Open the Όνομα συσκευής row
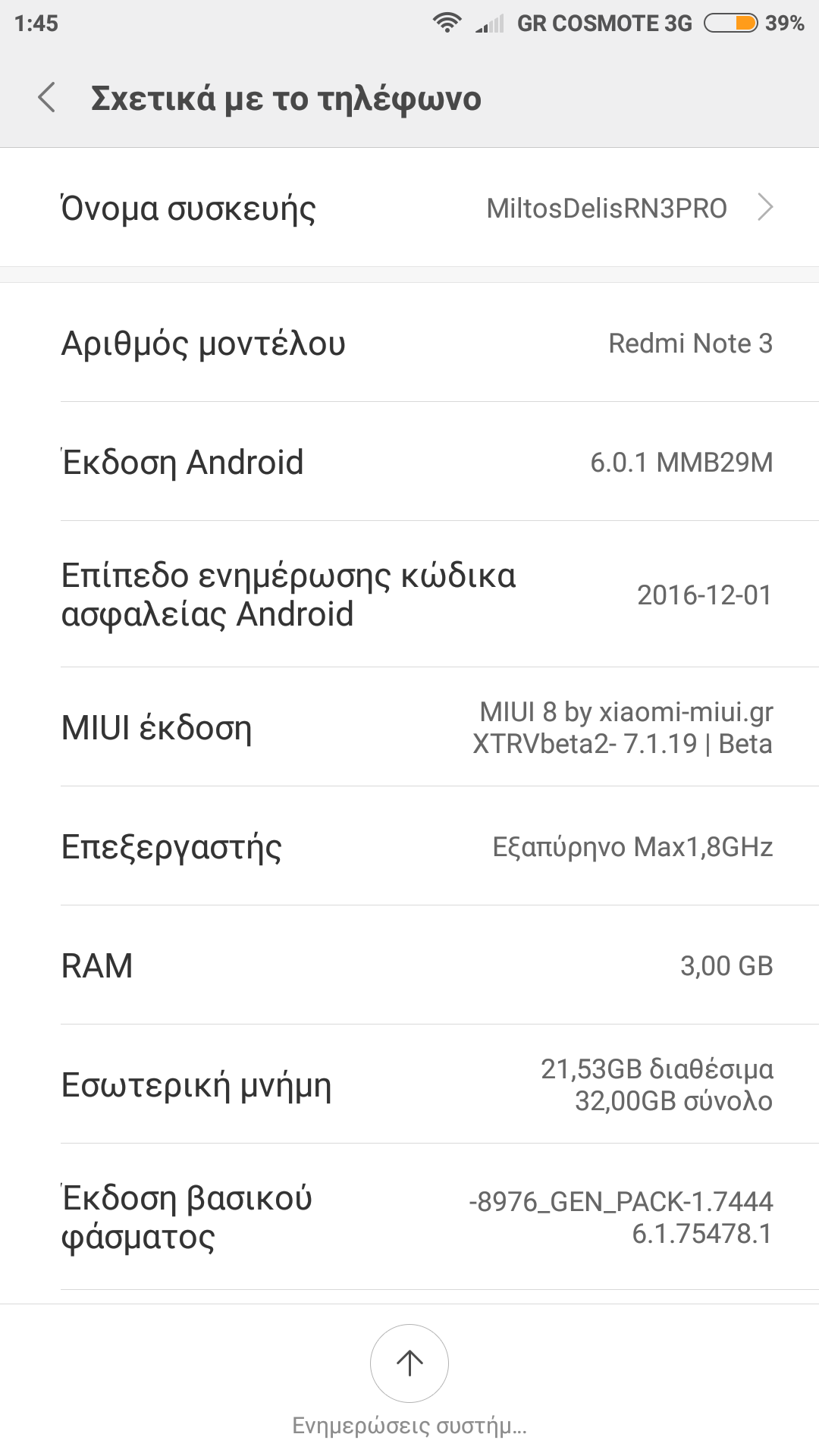Image resolution: width=819 pixels, height=1456 pixels. click(409, 208)
